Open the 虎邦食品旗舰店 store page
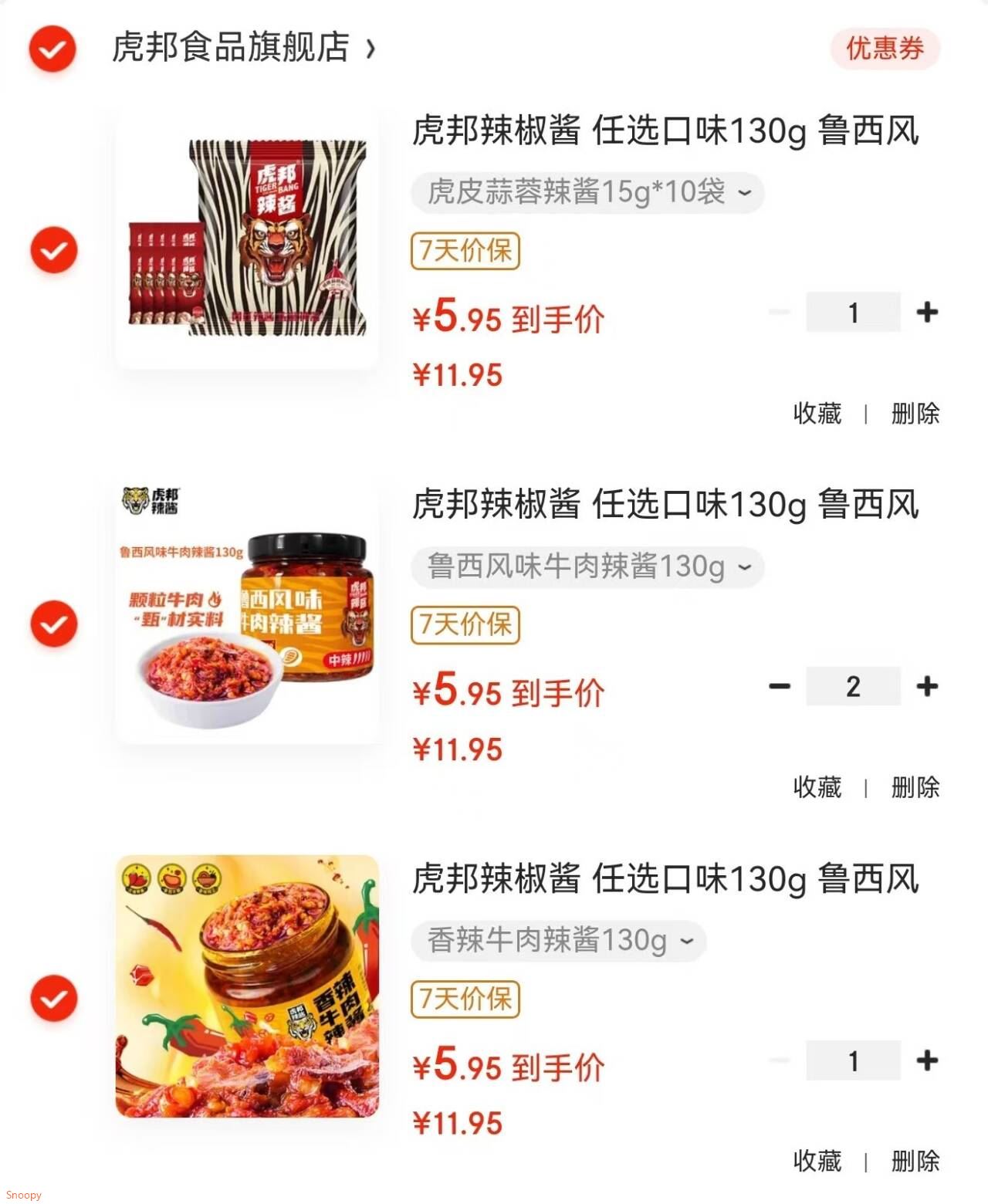Screen dimensions: 988x1204 point(243,48)
